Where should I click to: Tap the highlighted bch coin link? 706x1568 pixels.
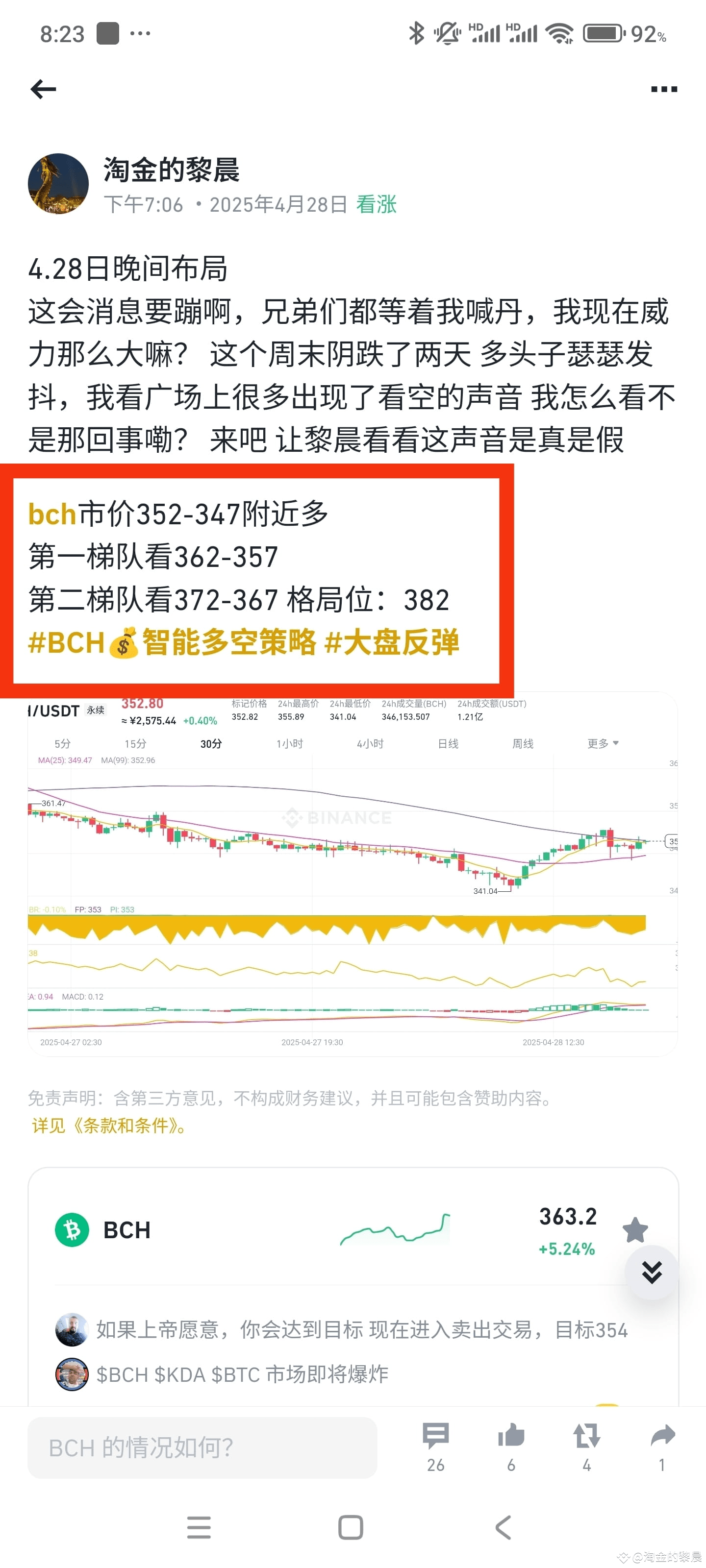tap(52, 514)
